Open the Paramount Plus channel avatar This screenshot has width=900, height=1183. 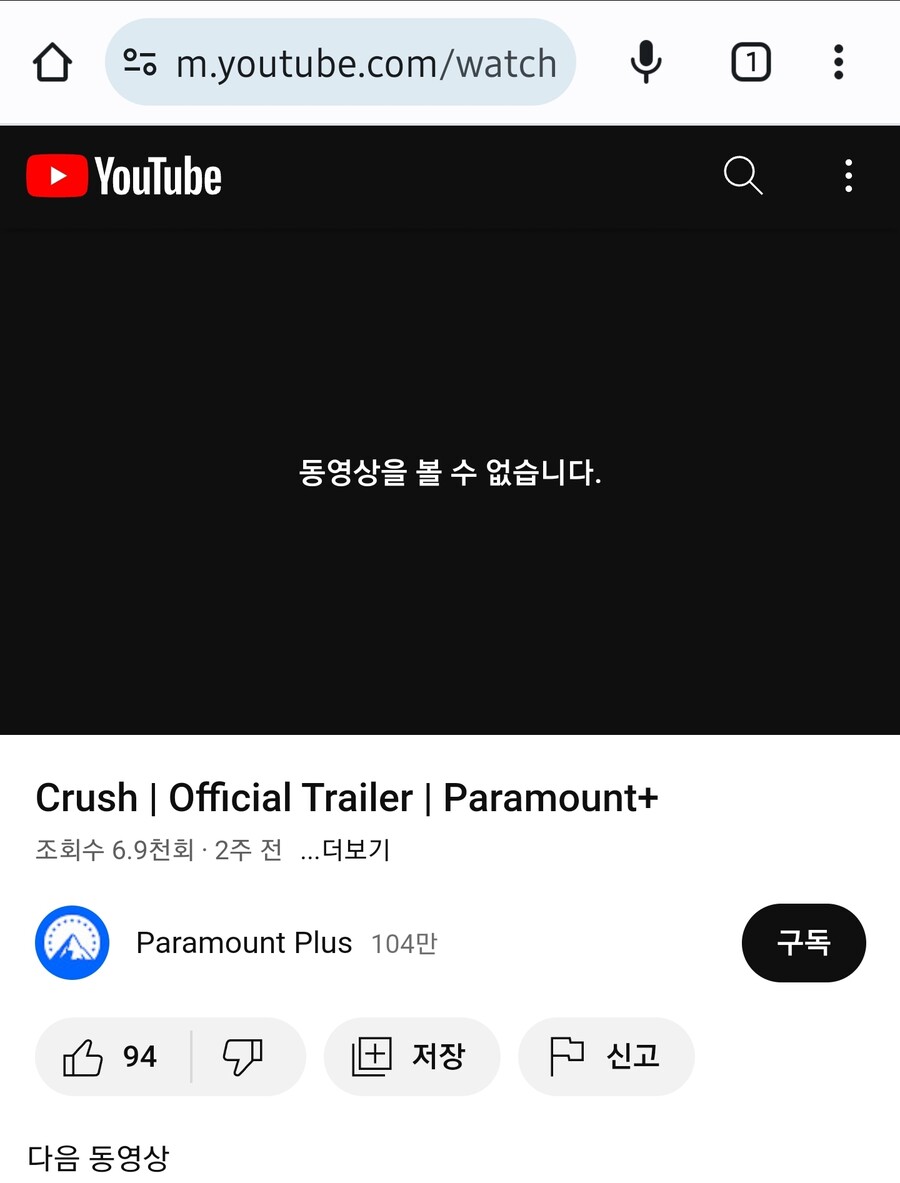pos(71,942)
